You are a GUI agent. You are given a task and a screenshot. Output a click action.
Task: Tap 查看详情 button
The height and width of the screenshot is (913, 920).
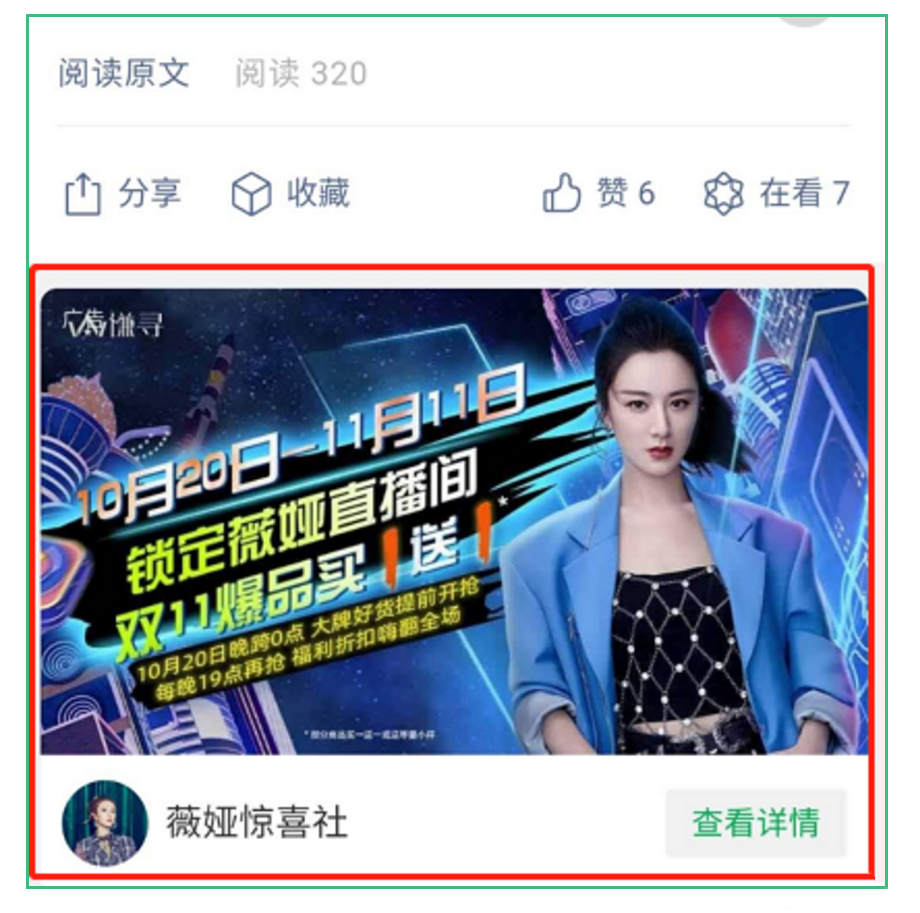click(x=755, y=823)
